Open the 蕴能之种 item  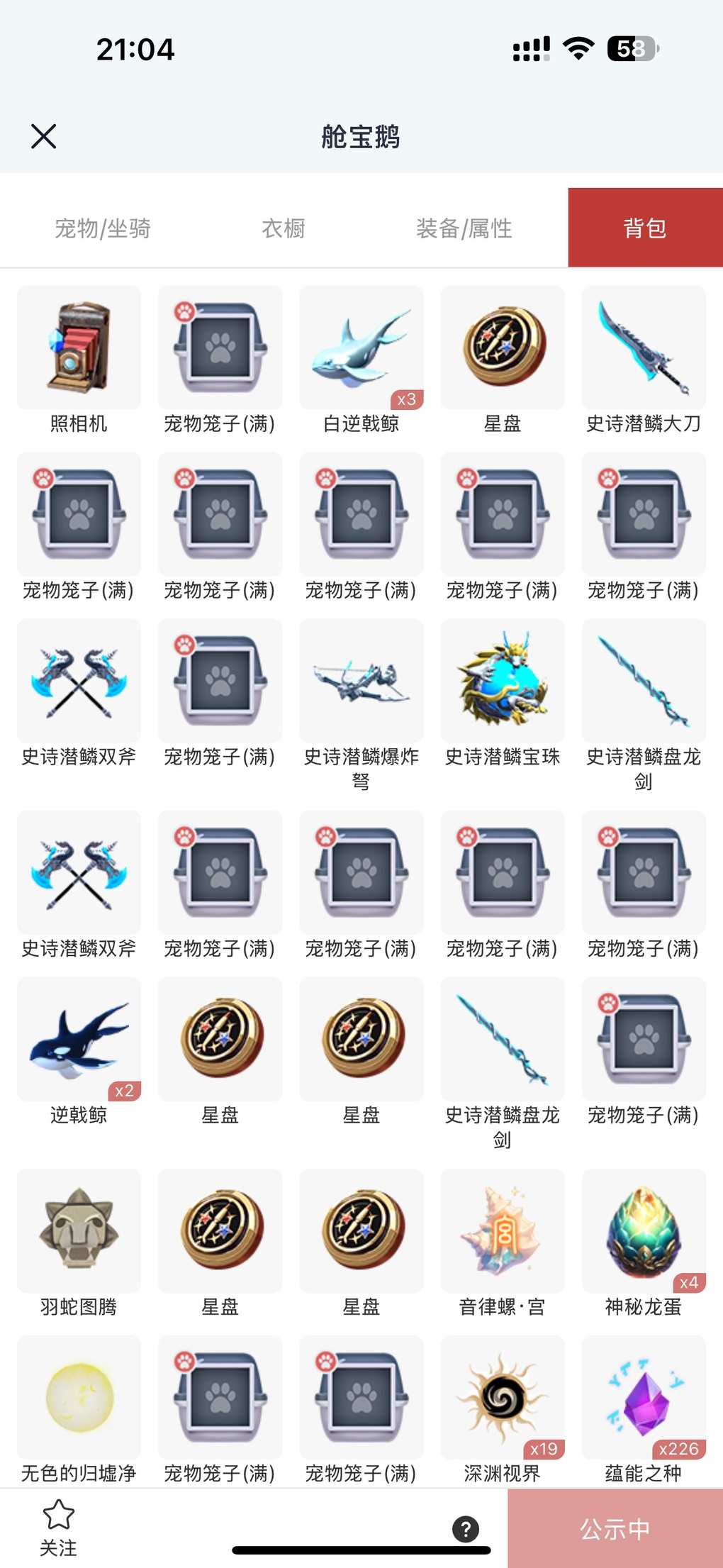tap(644, 1398)
